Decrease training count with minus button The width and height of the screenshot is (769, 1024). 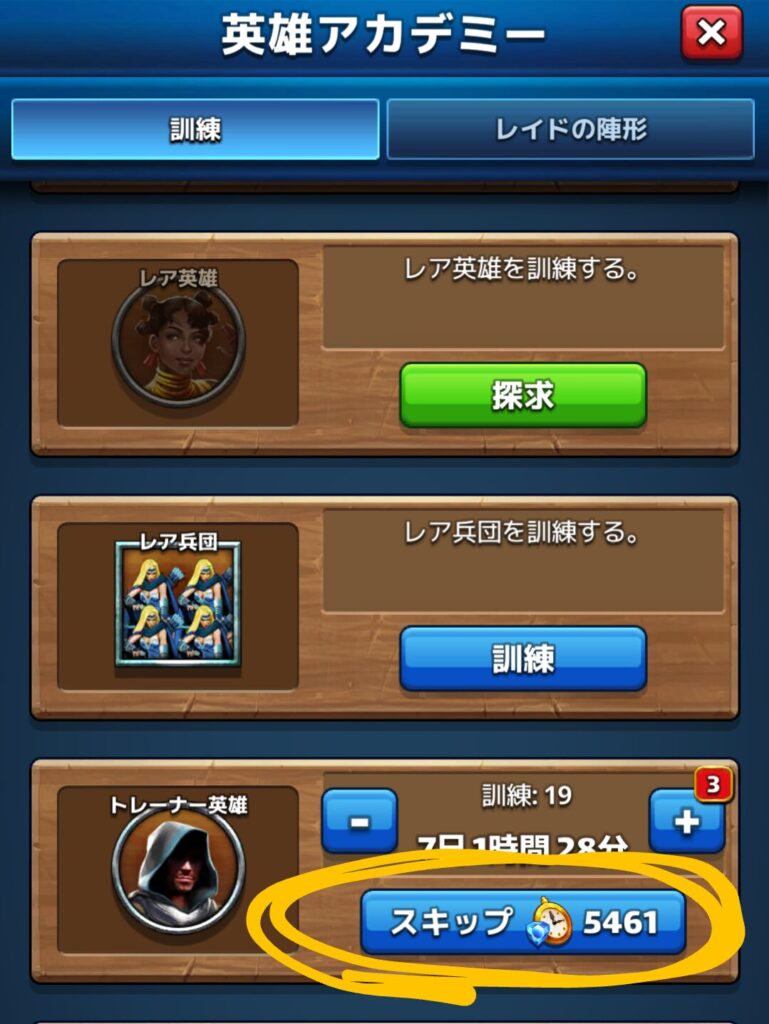tap(360, 821)
